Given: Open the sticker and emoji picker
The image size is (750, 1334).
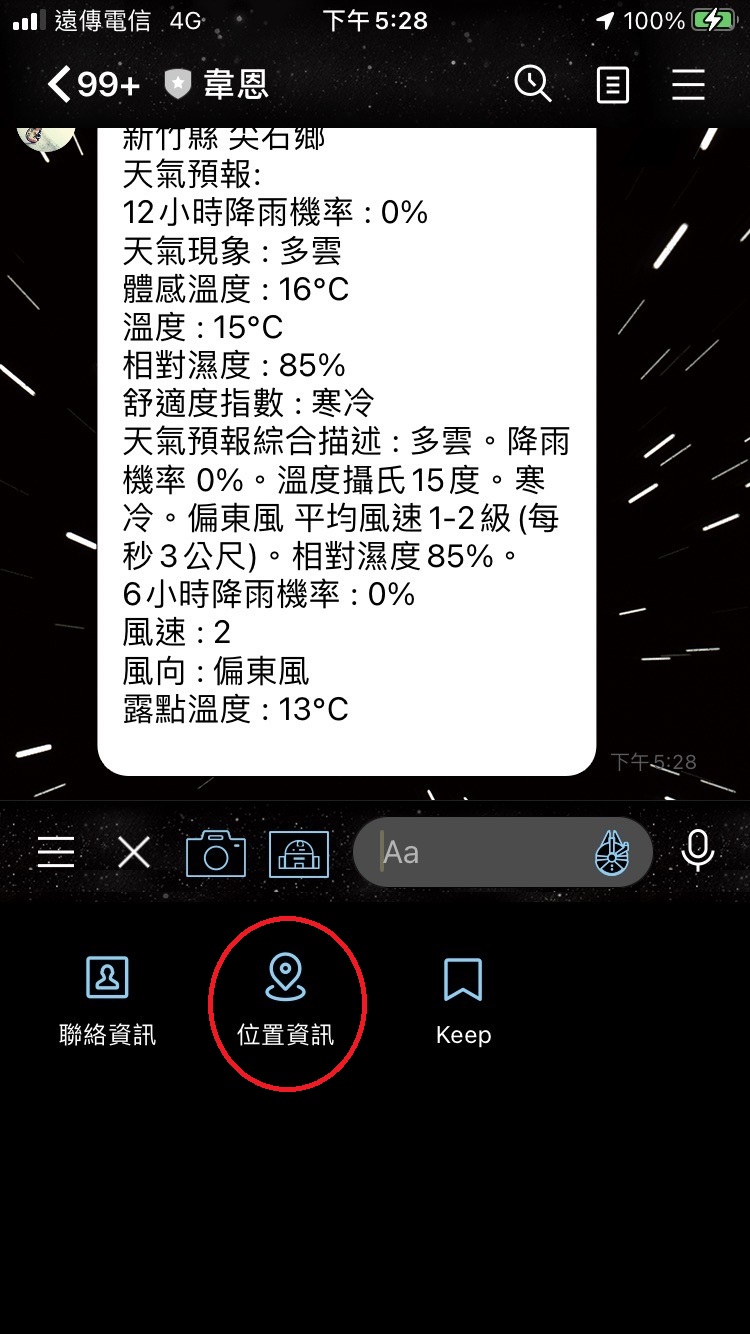Looking at the screenshot, I should pos(612,853).
